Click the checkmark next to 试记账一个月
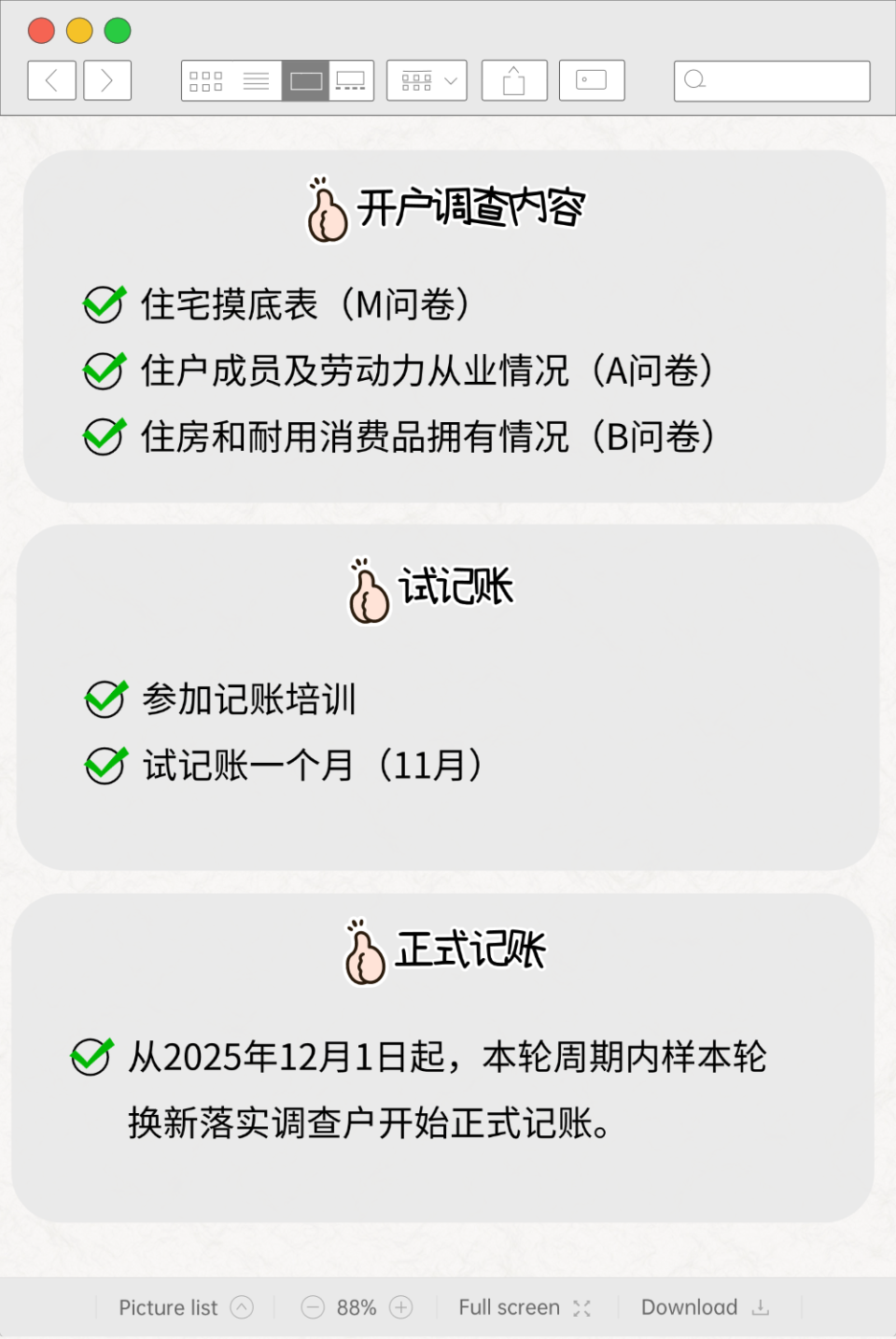 coord(105,766)
